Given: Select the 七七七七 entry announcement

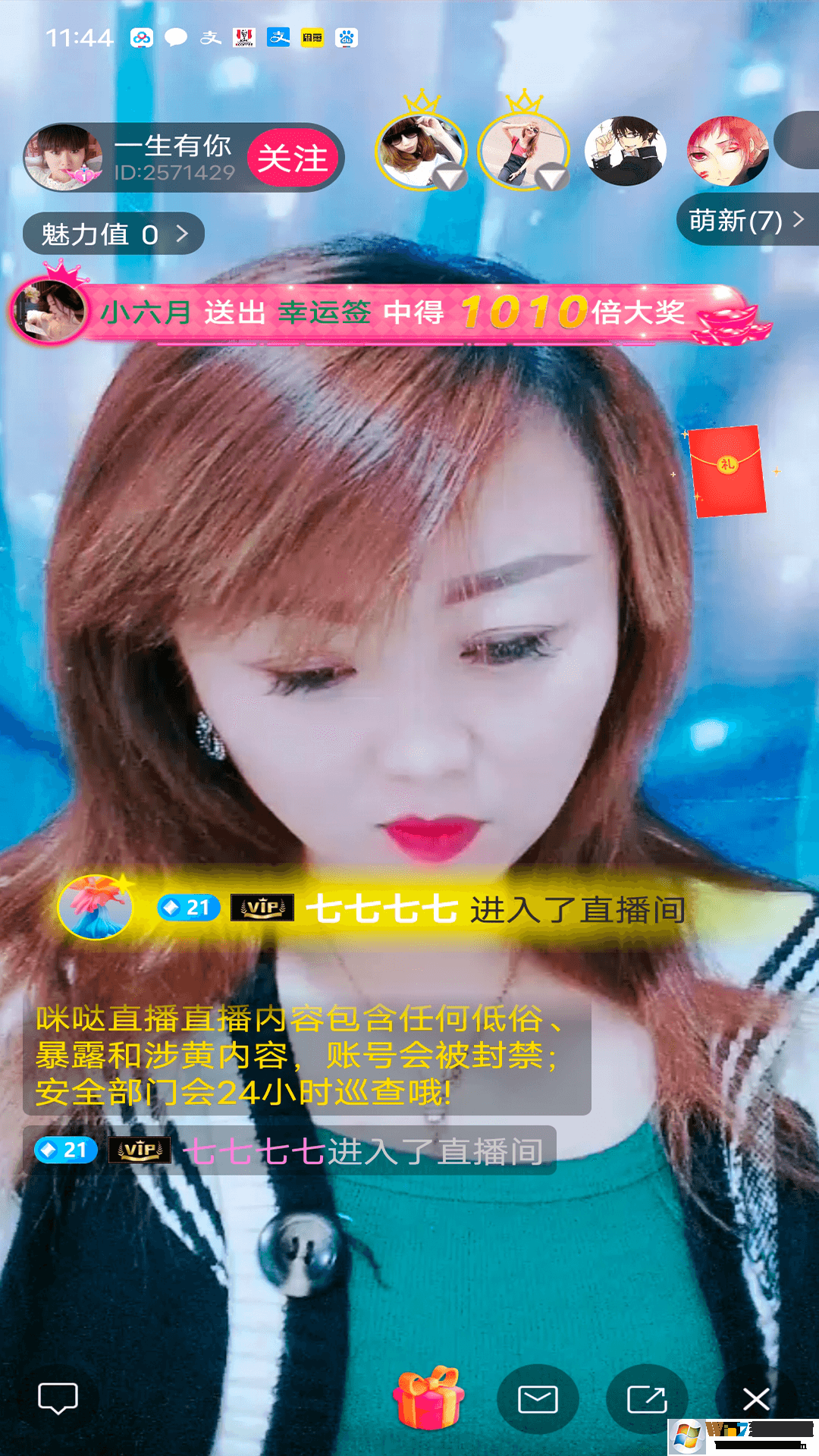Looking at the screenshot, I should point(379,908).
